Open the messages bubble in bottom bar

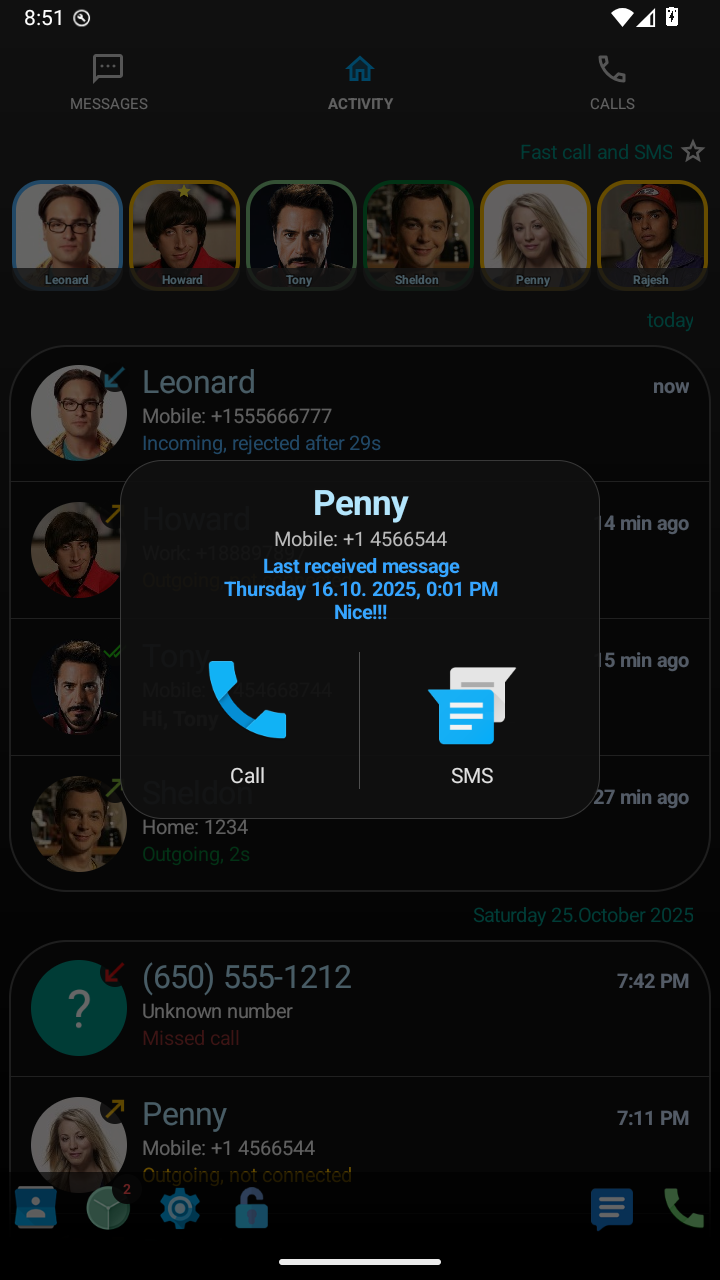[x=611, y=1209]
